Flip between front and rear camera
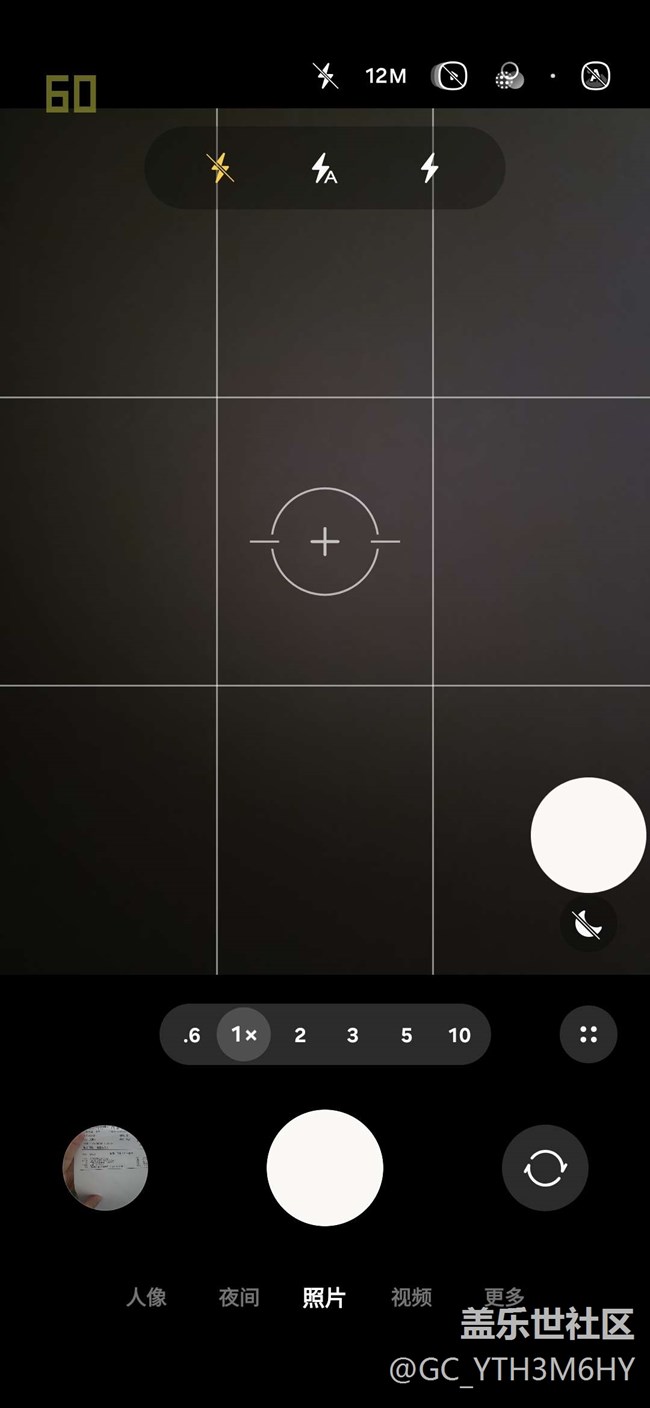Screen dimensions: 650x1408 (544, 1167)
